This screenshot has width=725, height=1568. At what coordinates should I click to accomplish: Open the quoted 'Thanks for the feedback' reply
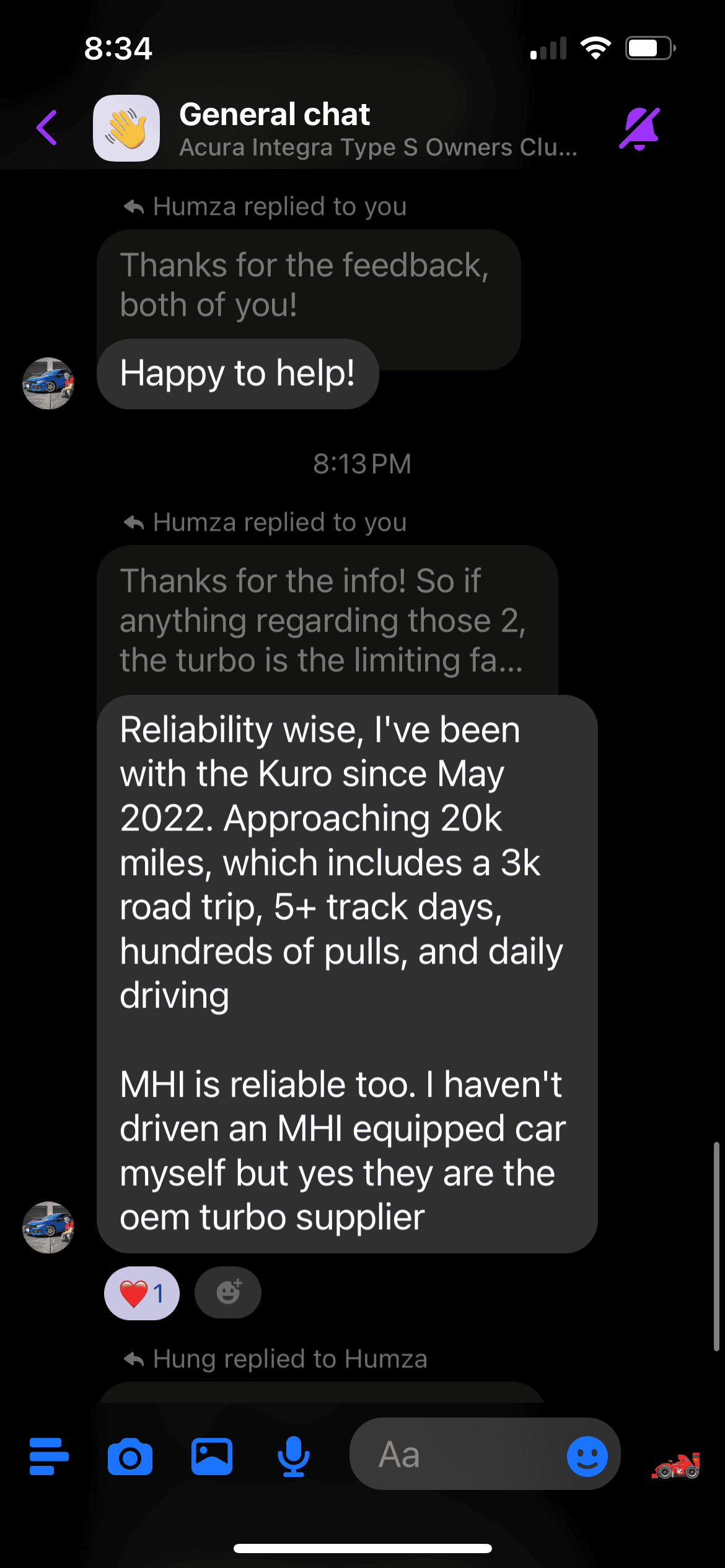point(308,285)
